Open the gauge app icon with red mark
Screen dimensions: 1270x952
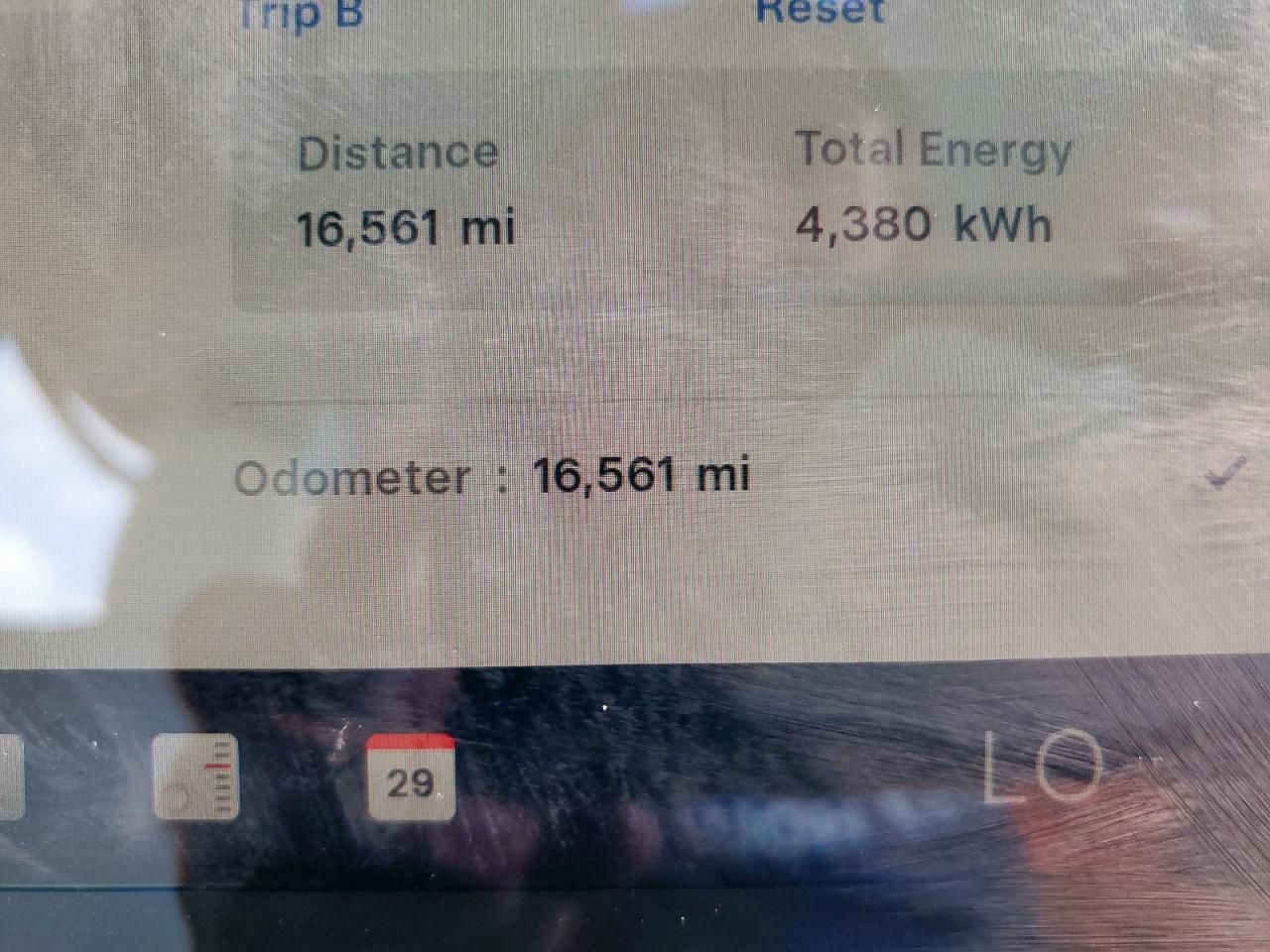(x=196, y=776)
